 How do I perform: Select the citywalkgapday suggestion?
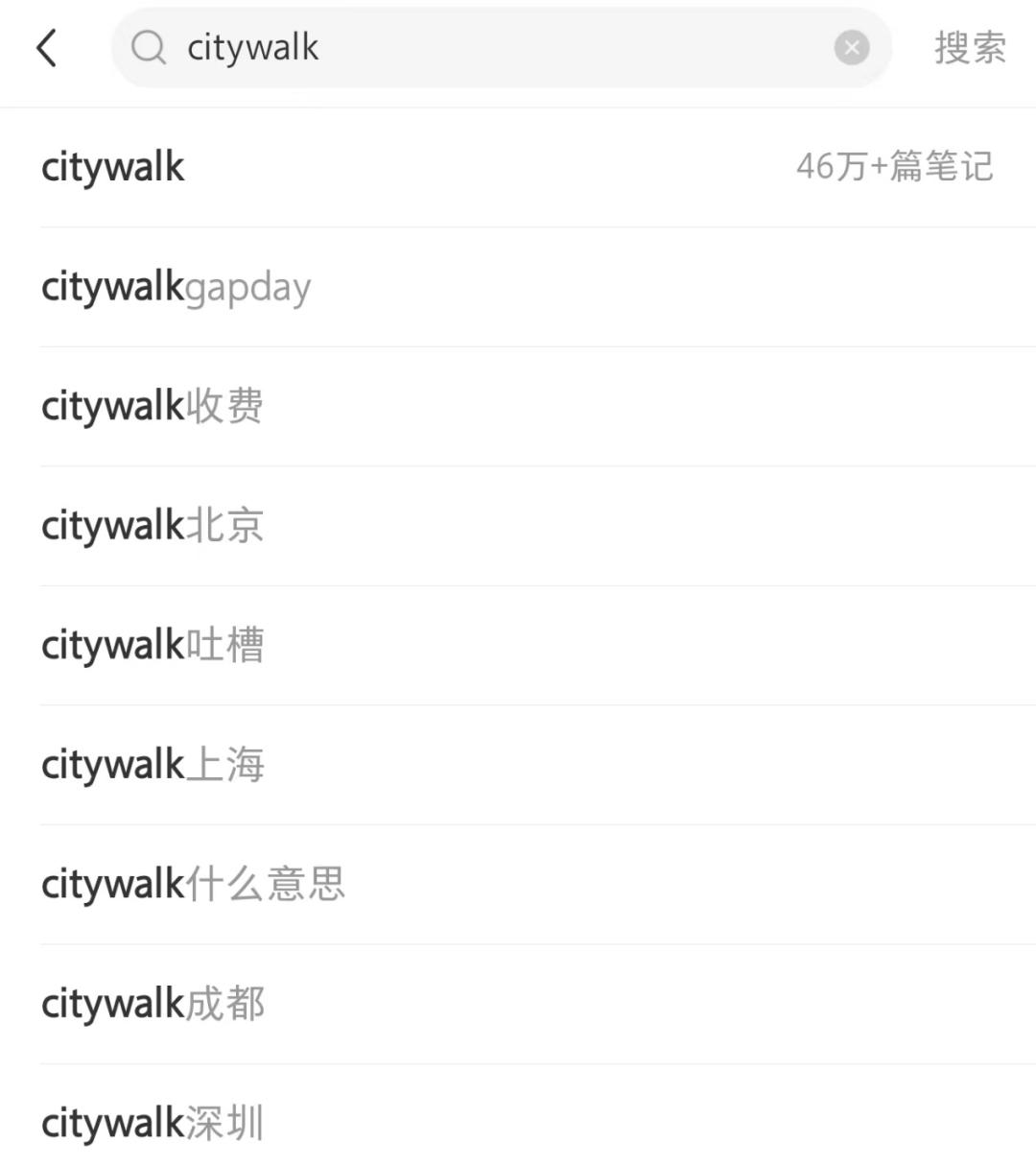click(x=177, y=287)
